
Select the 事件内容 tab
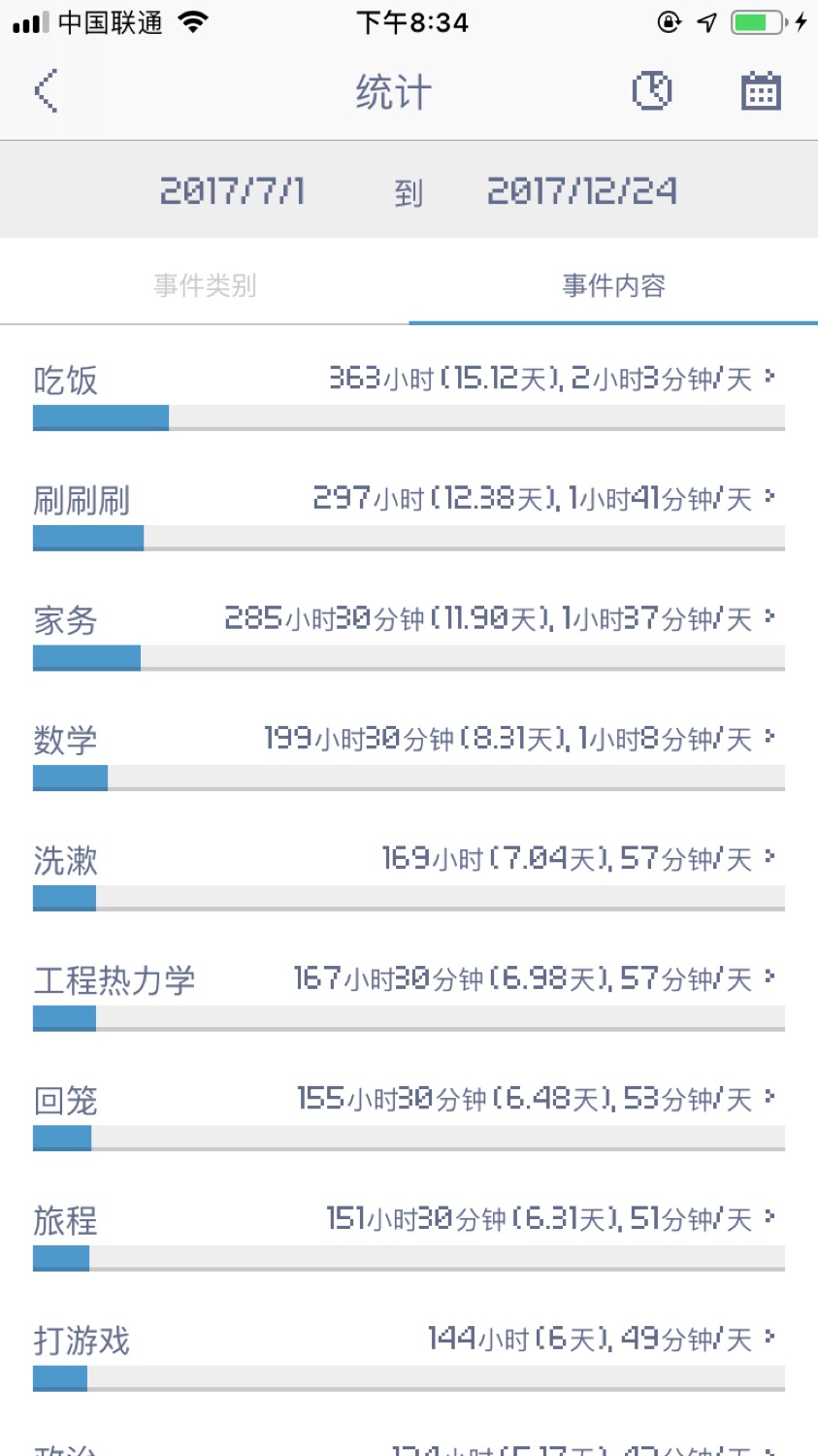(613, 285)
